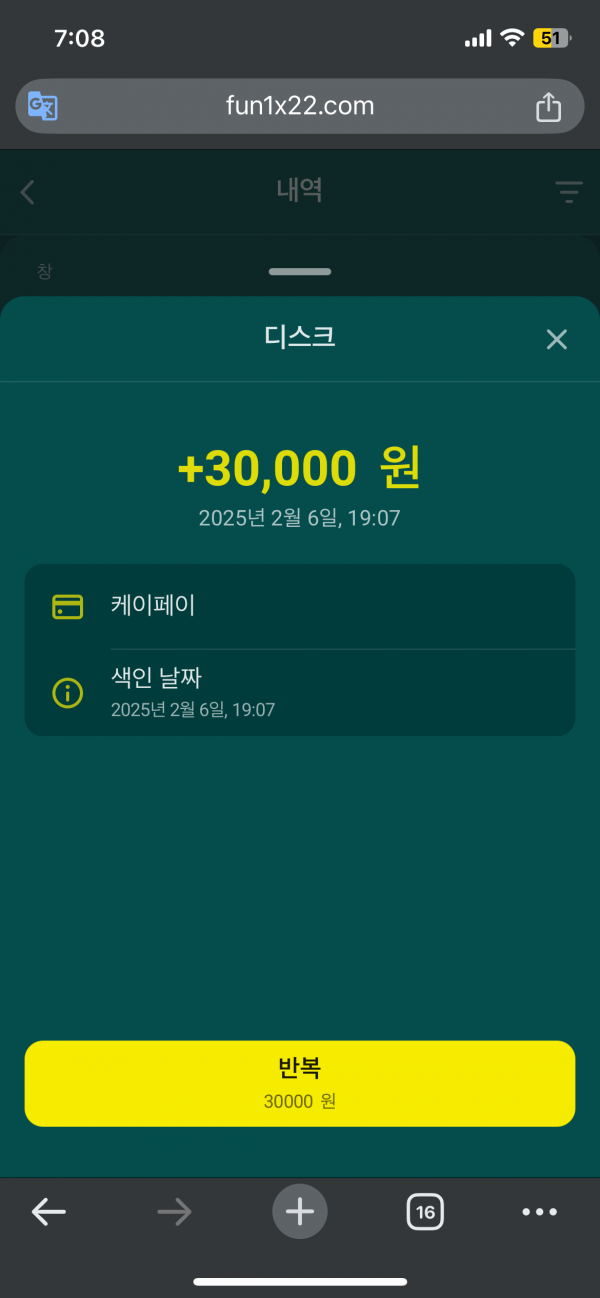Close the 디스크 transaction sheet
The image size is (600, 1298).
click(x=556, y=339)
